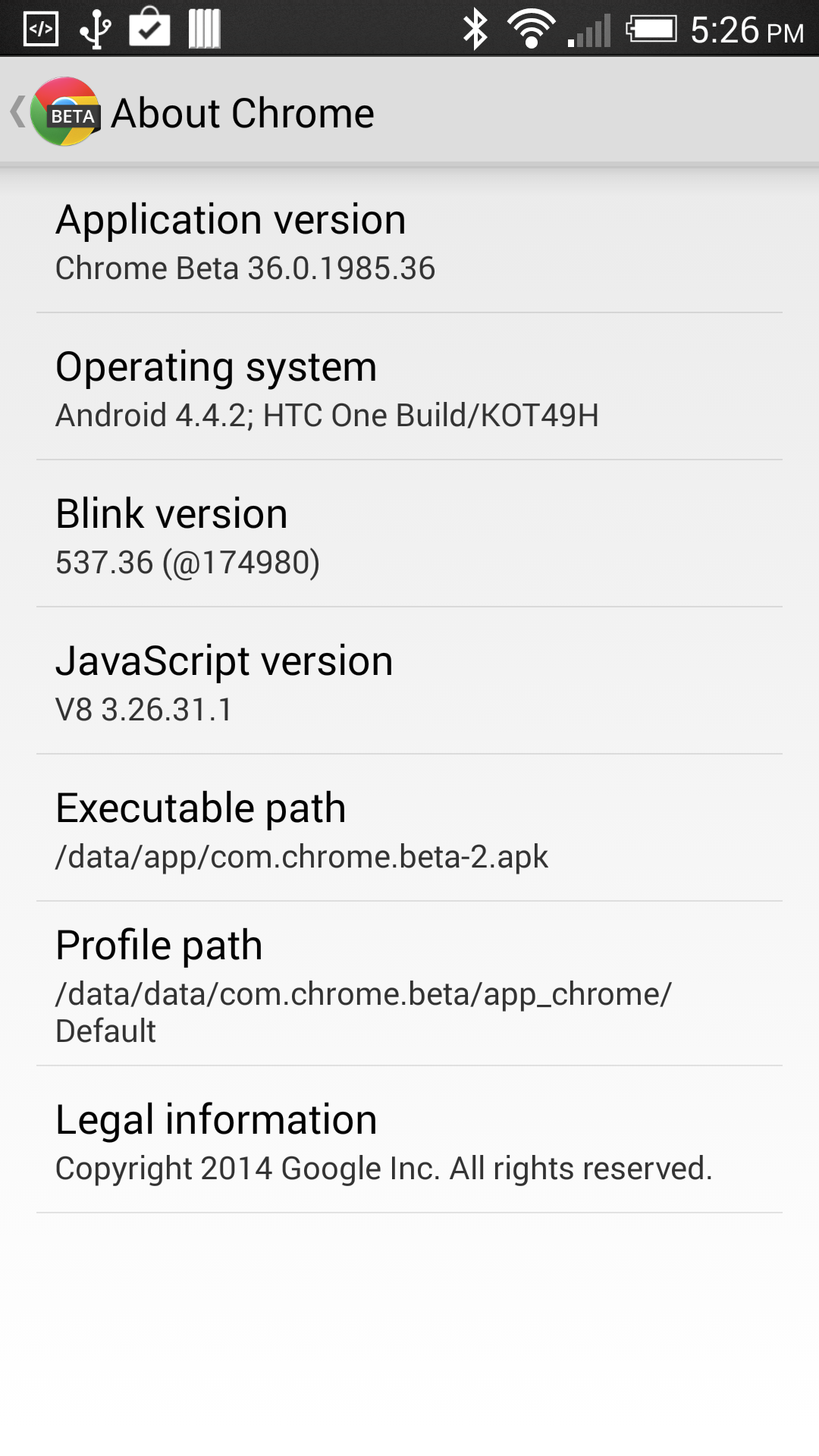Tap the cellular signal strength indicator
The width and height of the screenshot is (819, 1456).
click(590, 29)
